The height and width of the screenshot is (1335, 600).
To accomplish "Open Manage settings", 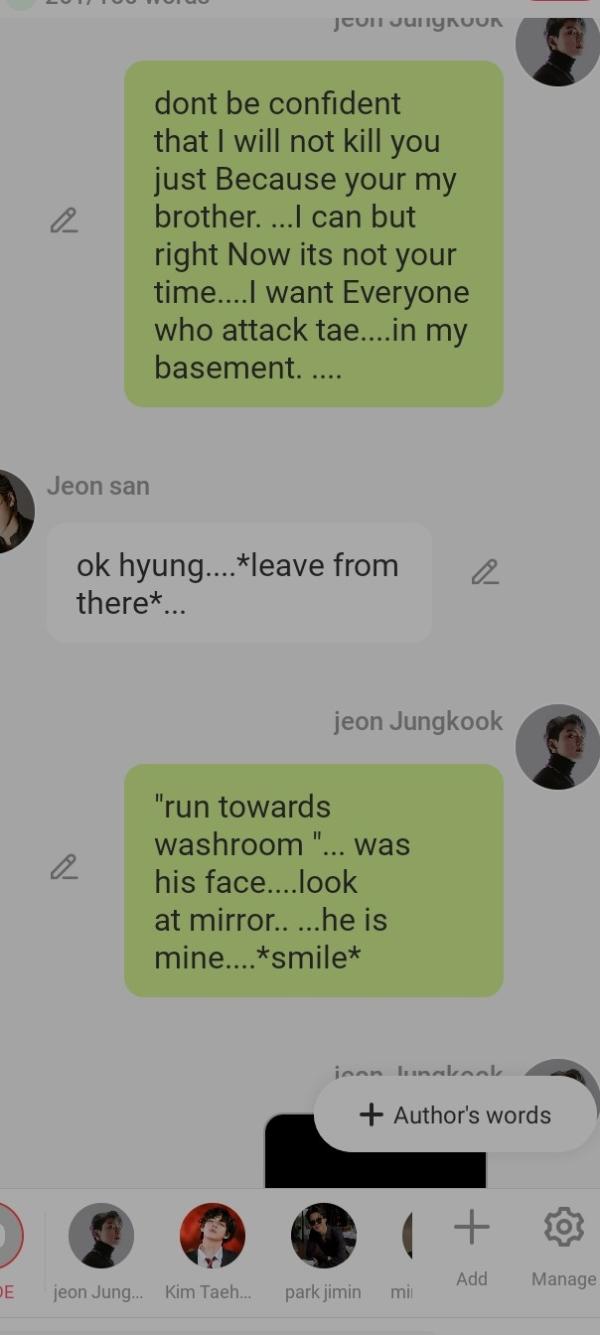I will (563, 1245).
